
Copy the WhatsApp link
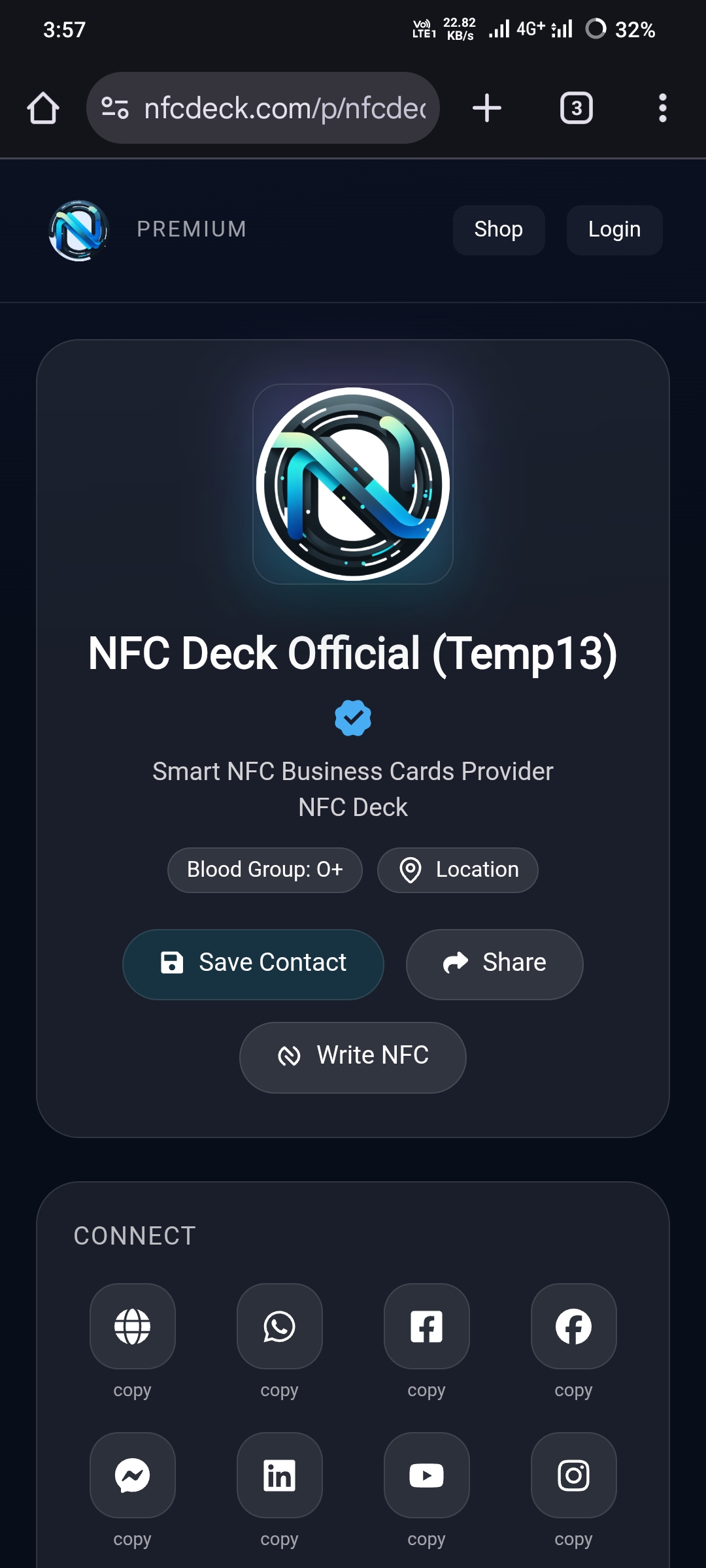click(x=280, y=1390)
